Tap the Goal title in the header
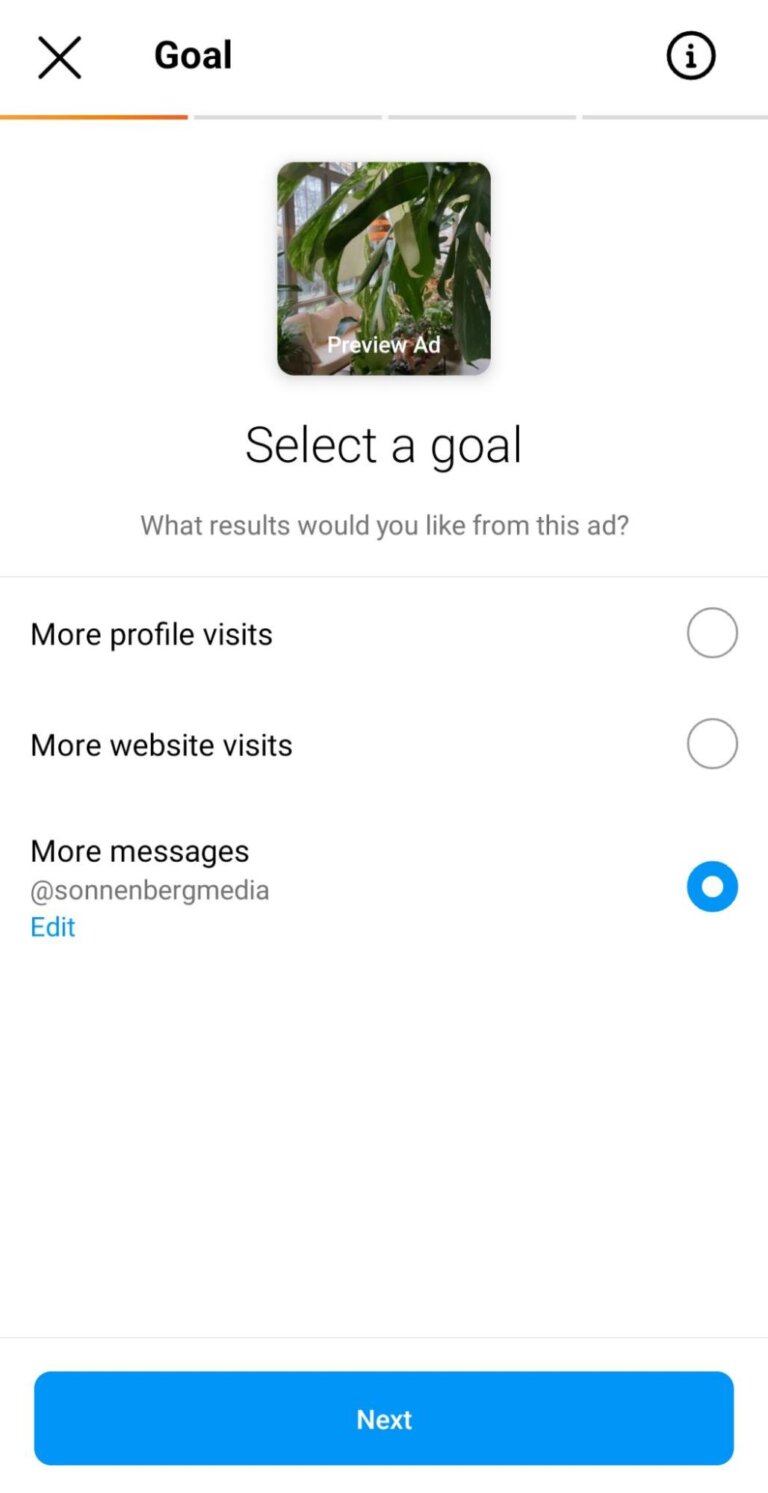This screenshot has height=1493, width=768. click(x=193, y=55)
